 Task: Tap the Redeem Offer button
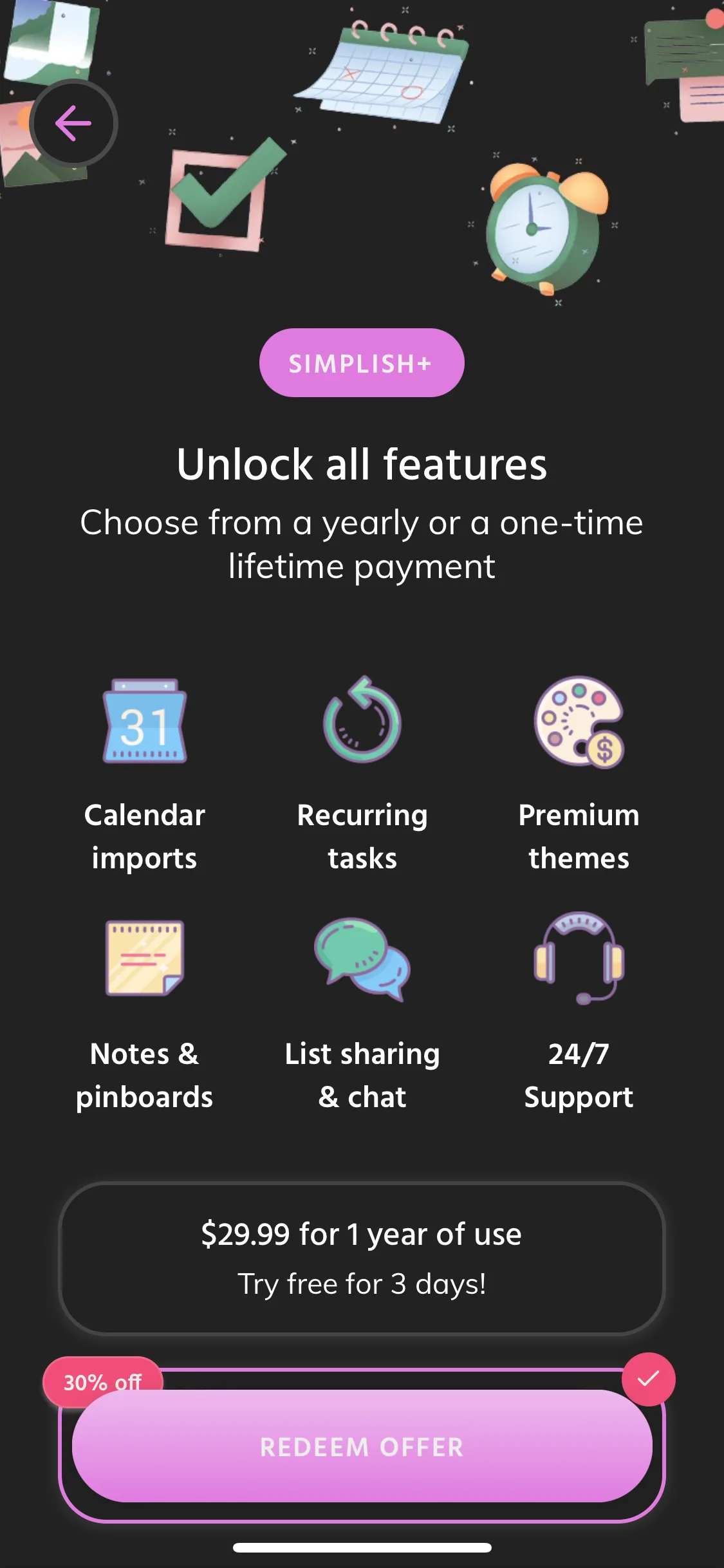pos(362,1446)
